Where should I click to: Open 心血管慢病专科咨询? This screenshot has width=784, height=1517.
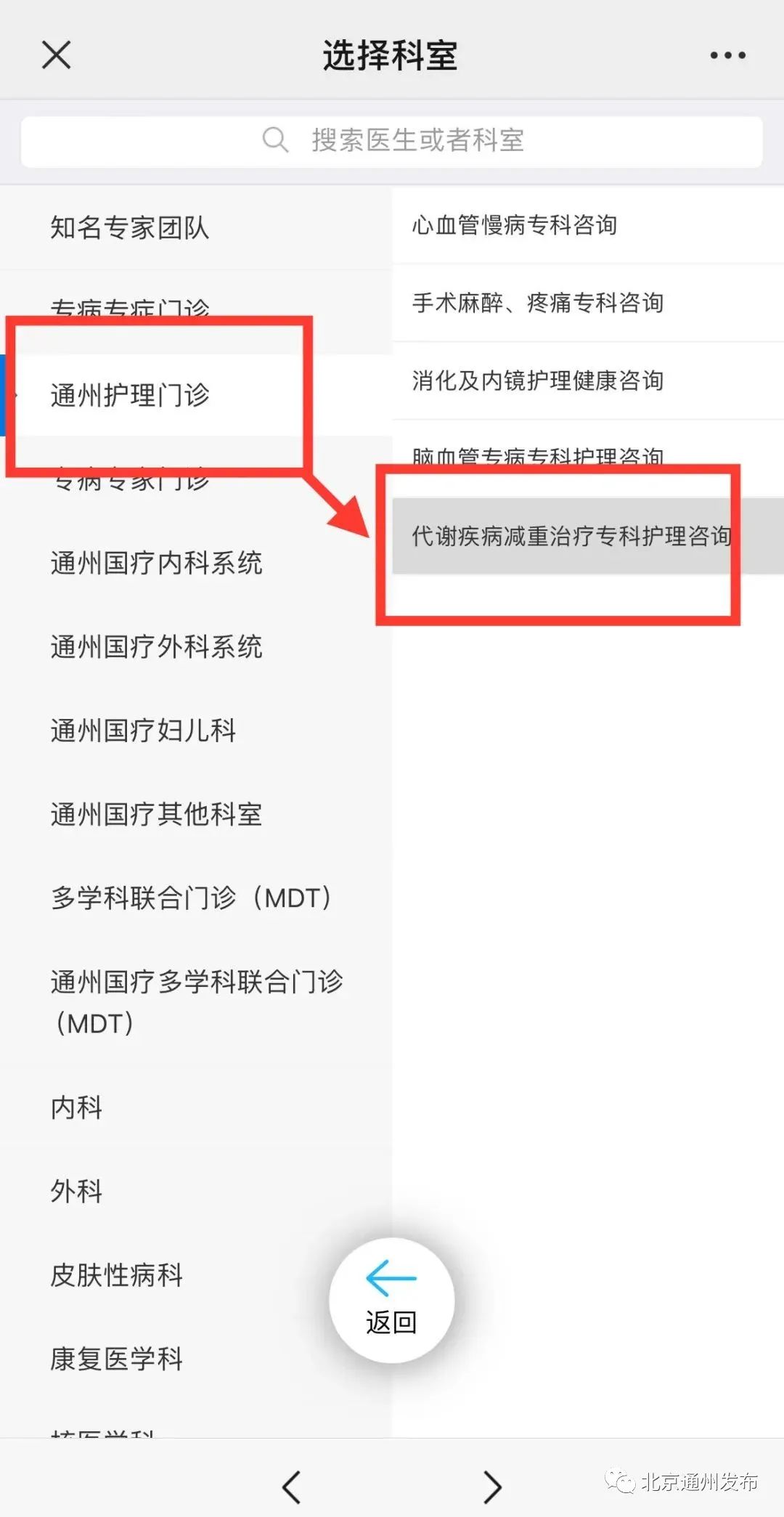pyautogui.click(x=588, y=226)
